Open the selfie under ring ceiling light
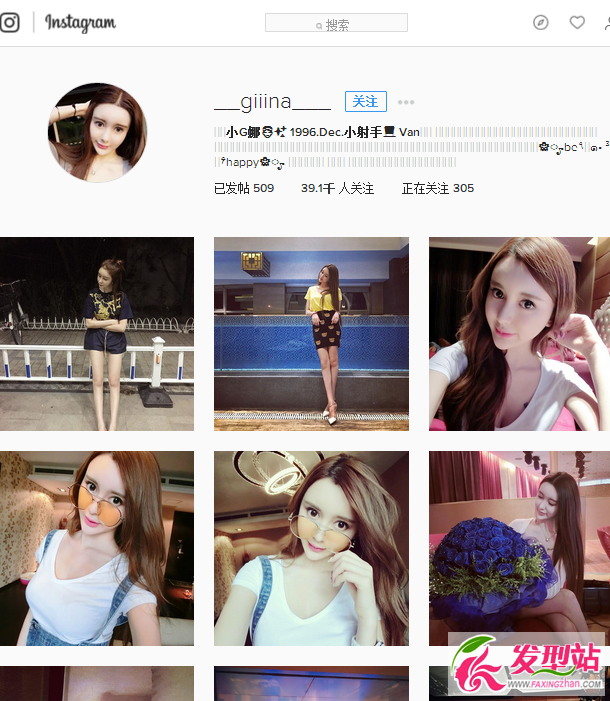The image size is (610, 701). coord(311,548)
